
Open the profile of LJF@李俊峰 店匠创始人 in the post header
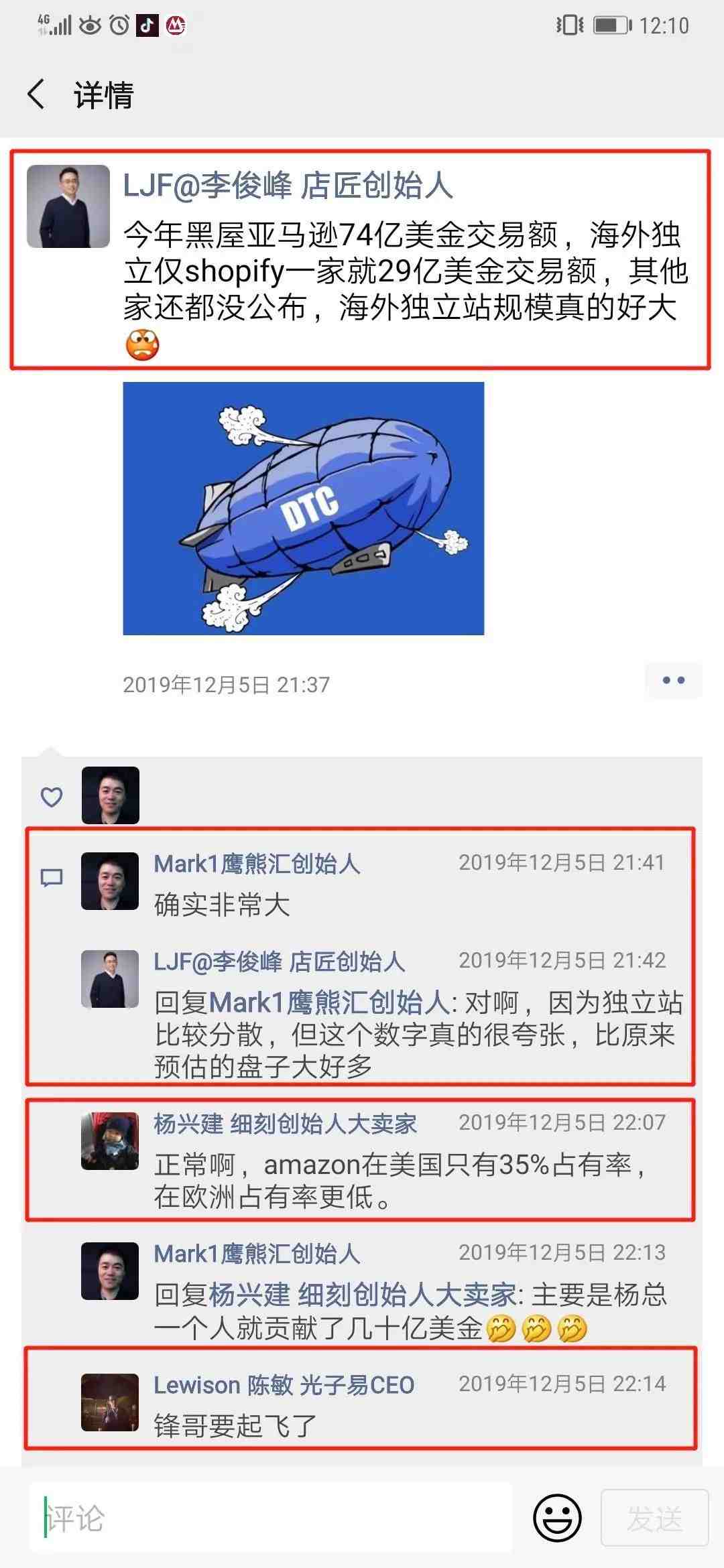point(288,186)
